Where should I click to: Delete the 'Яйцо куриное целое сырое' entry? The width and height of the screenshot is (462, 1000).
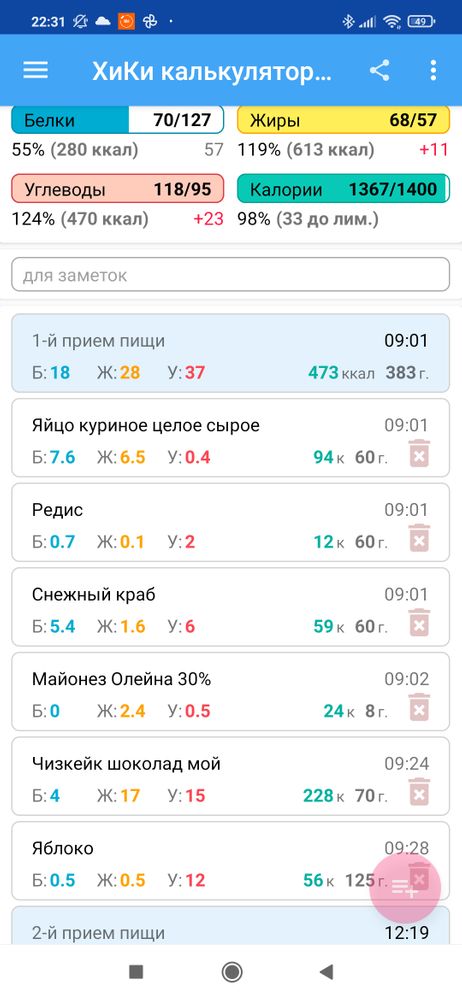pos(419,453)
